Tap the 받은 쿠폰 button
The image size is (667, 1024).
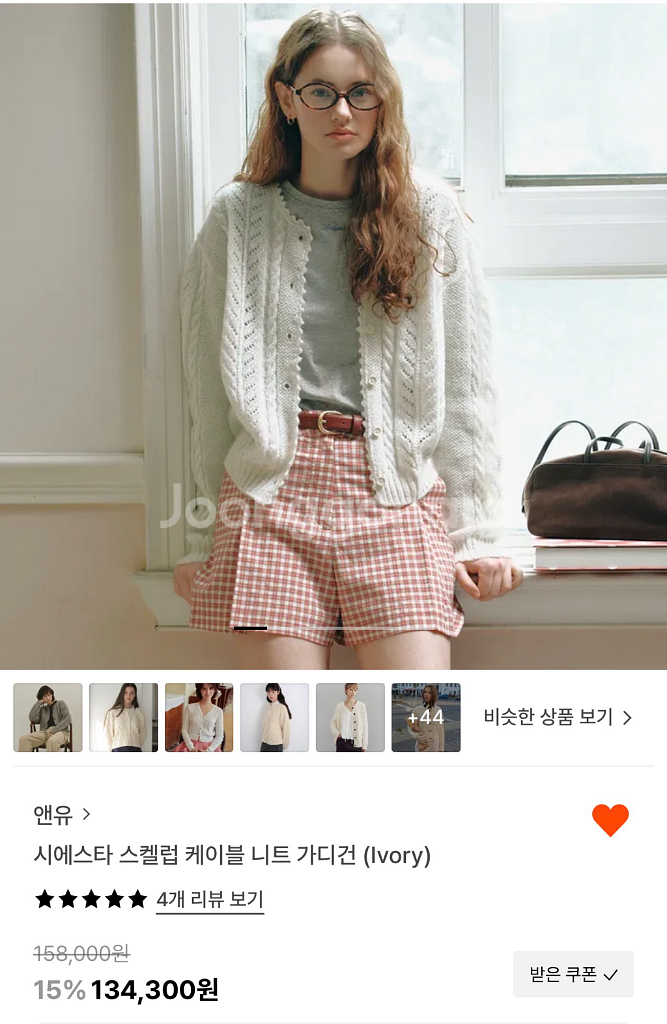(573, 974)
